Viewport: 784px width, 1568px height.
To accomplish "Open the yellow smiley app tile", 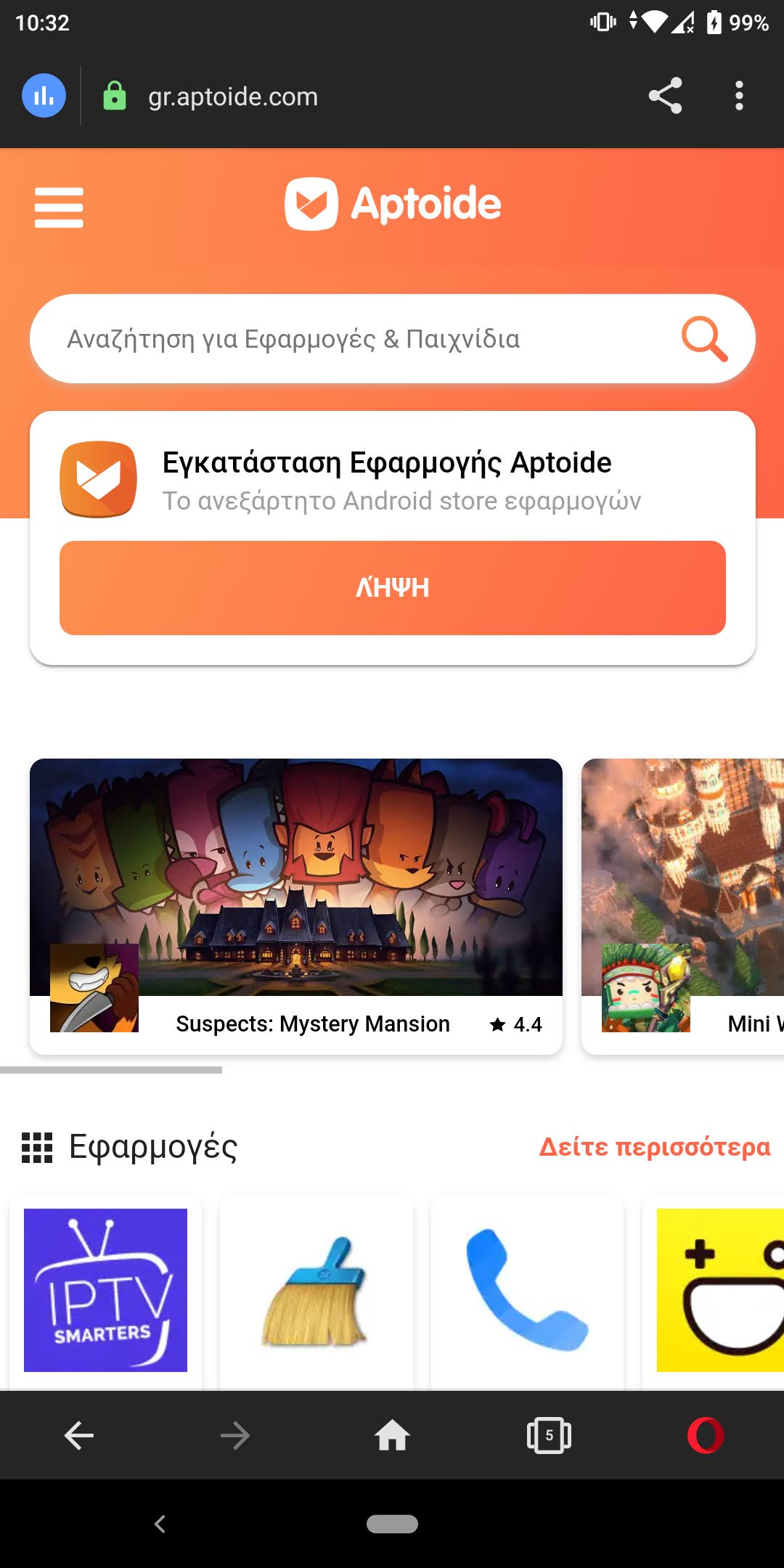I will [719, 1290].
